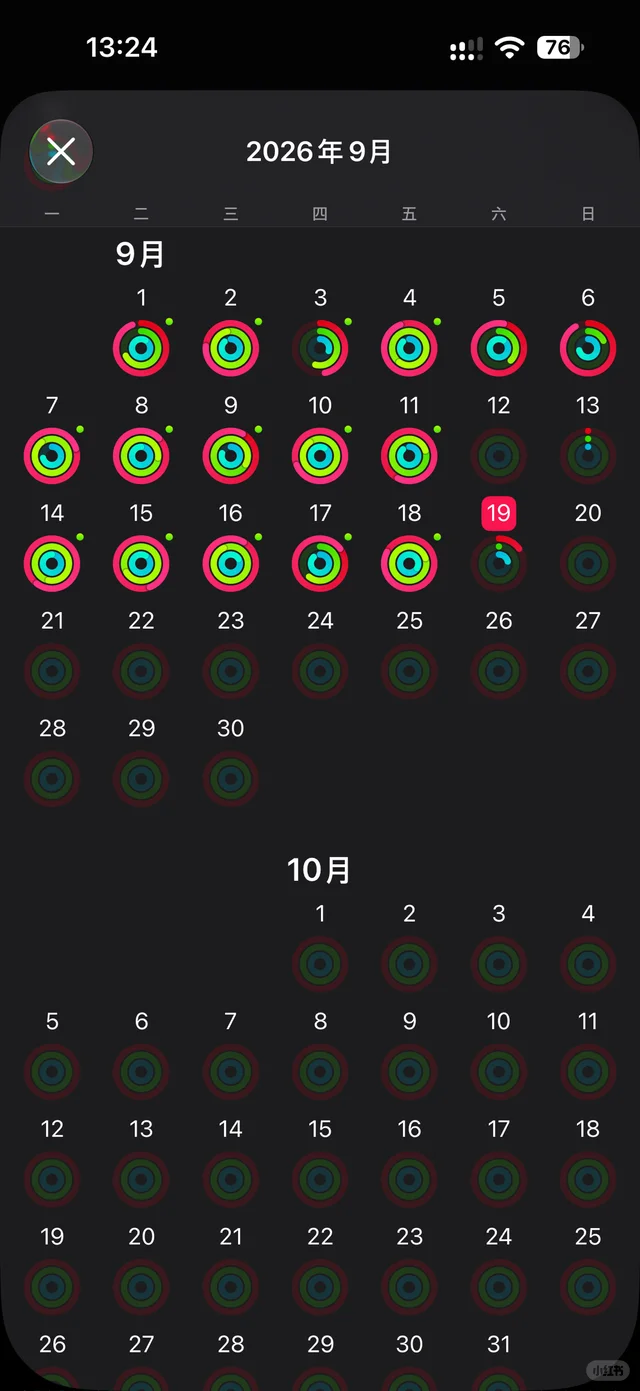View September 17 activity details
640x1391 pixels.
pyautogui.click(x=320, y=564)
